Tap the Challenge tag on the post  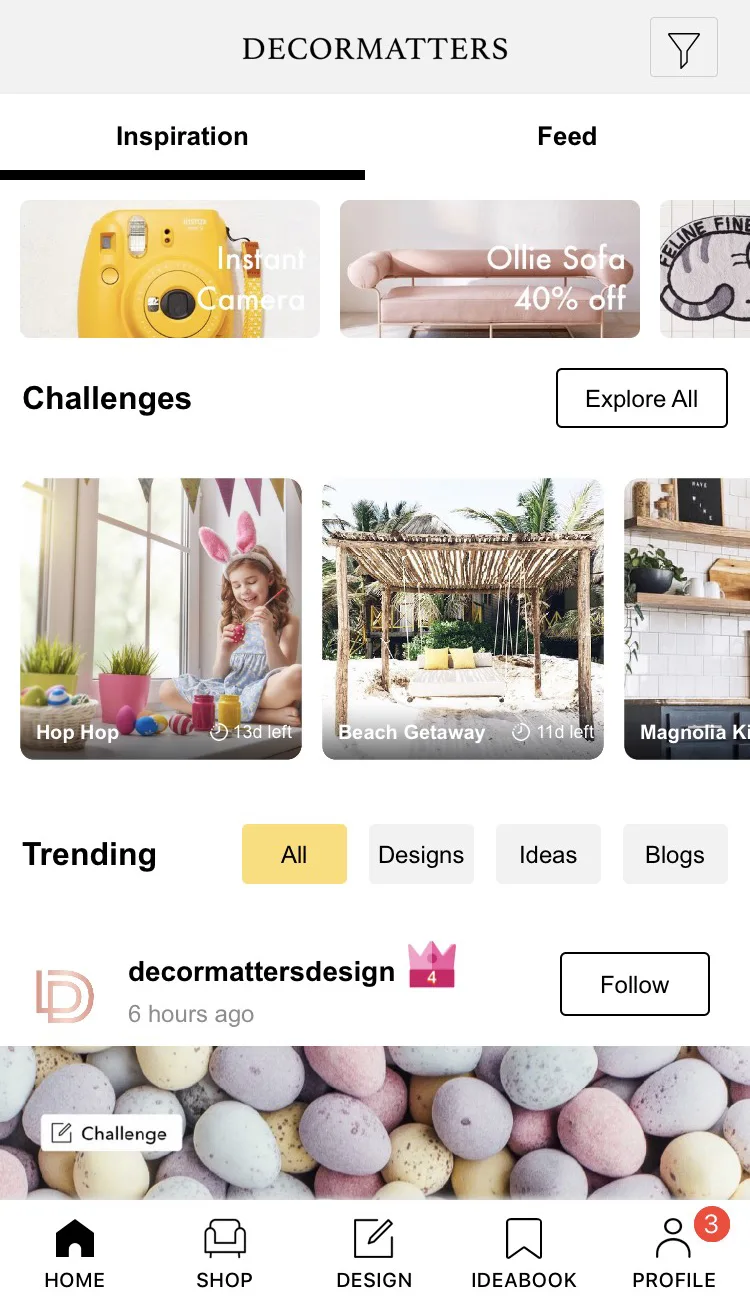tap(111, 1133)
